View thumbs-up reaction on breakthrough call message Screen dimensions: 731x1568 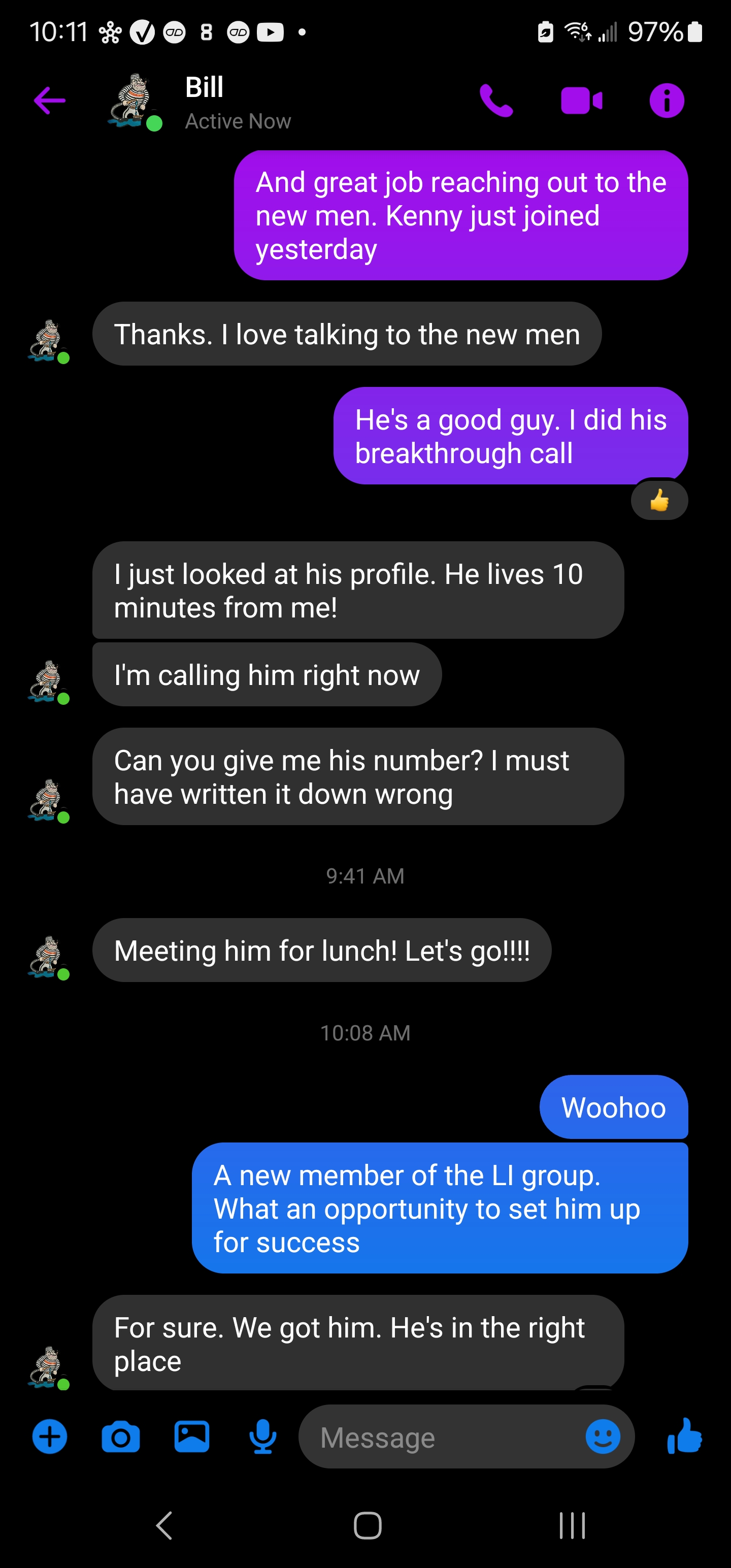(659, 501)
